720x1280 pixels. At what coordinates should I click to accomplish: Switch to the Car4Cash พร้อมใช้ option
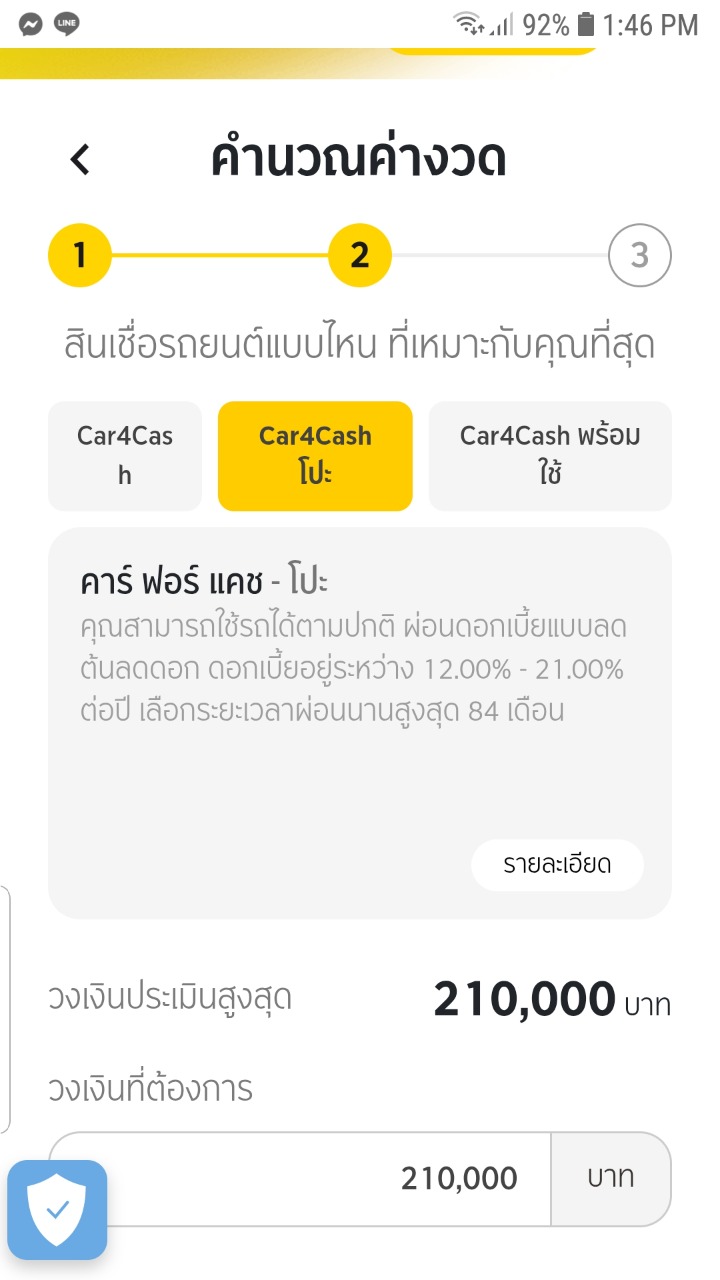coord(550,456)
